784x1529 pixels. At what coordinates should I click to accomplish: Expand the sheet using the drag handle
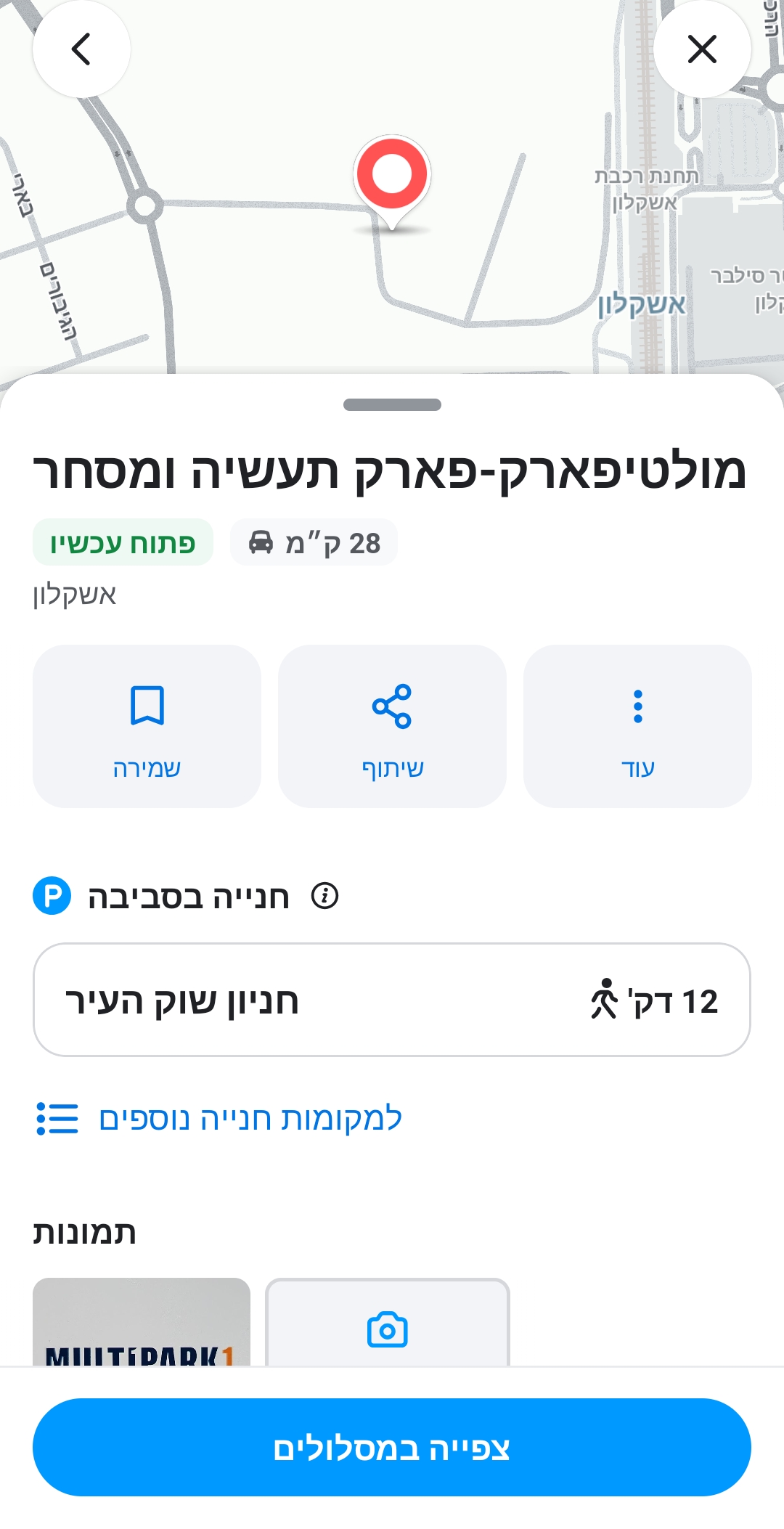(x=392, y=404)
